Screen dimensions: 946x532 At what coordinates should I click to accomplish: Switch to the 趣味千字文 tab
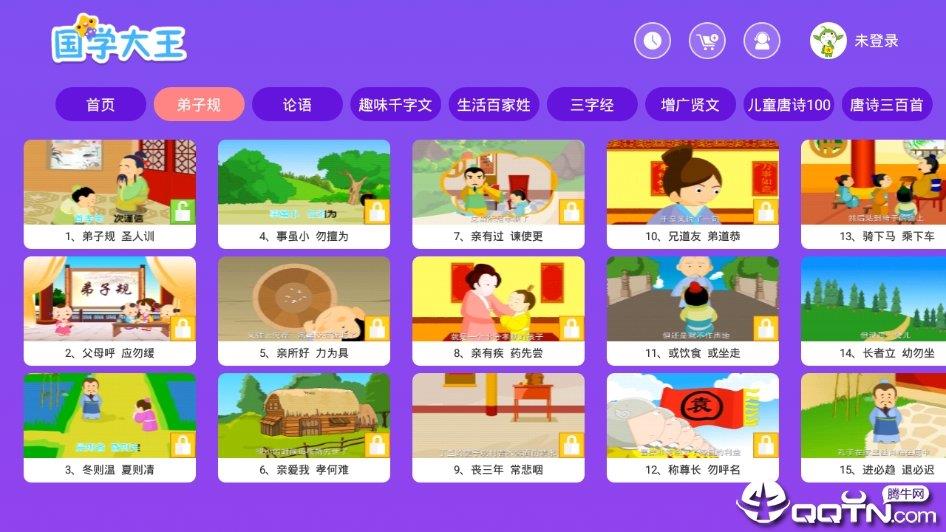395,104
